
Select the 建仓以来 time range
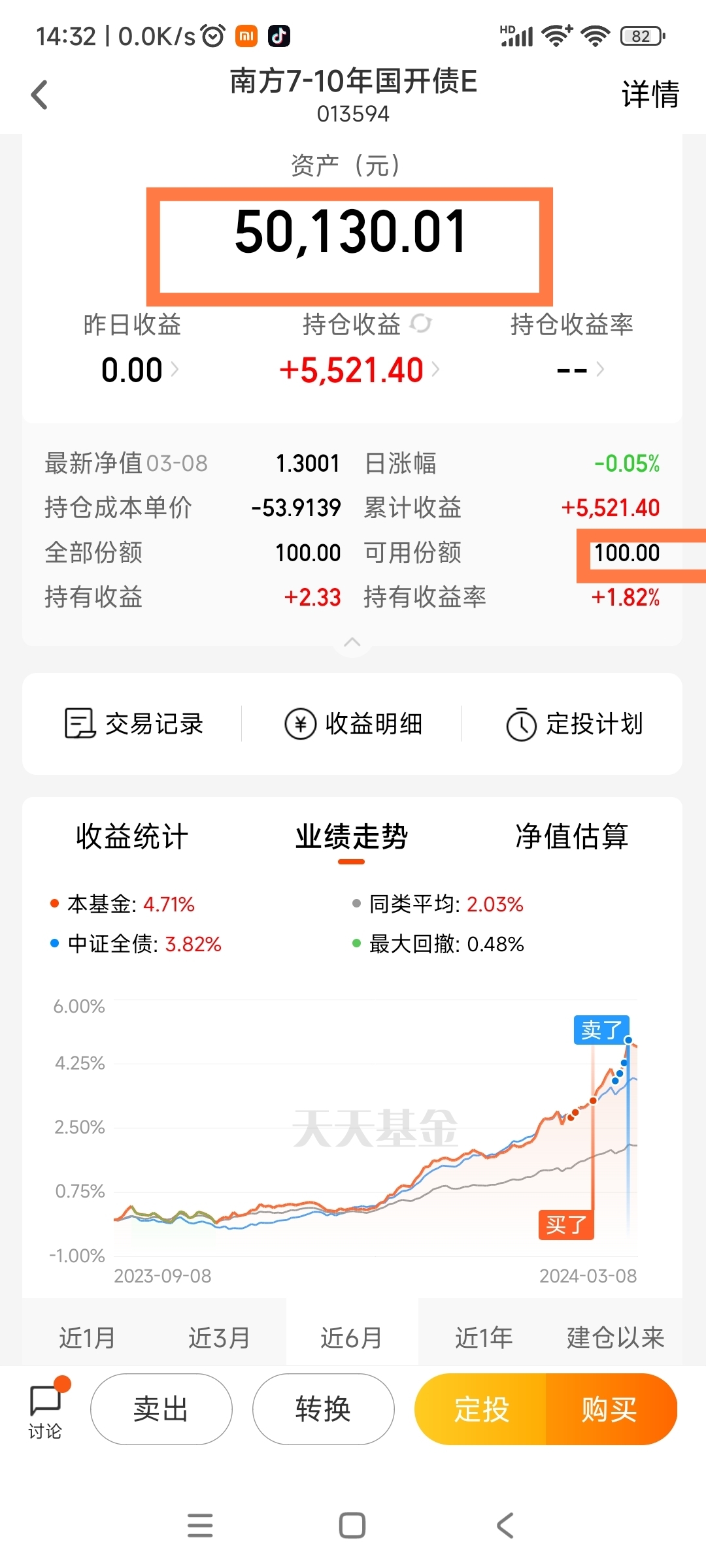click(615, 1337)
